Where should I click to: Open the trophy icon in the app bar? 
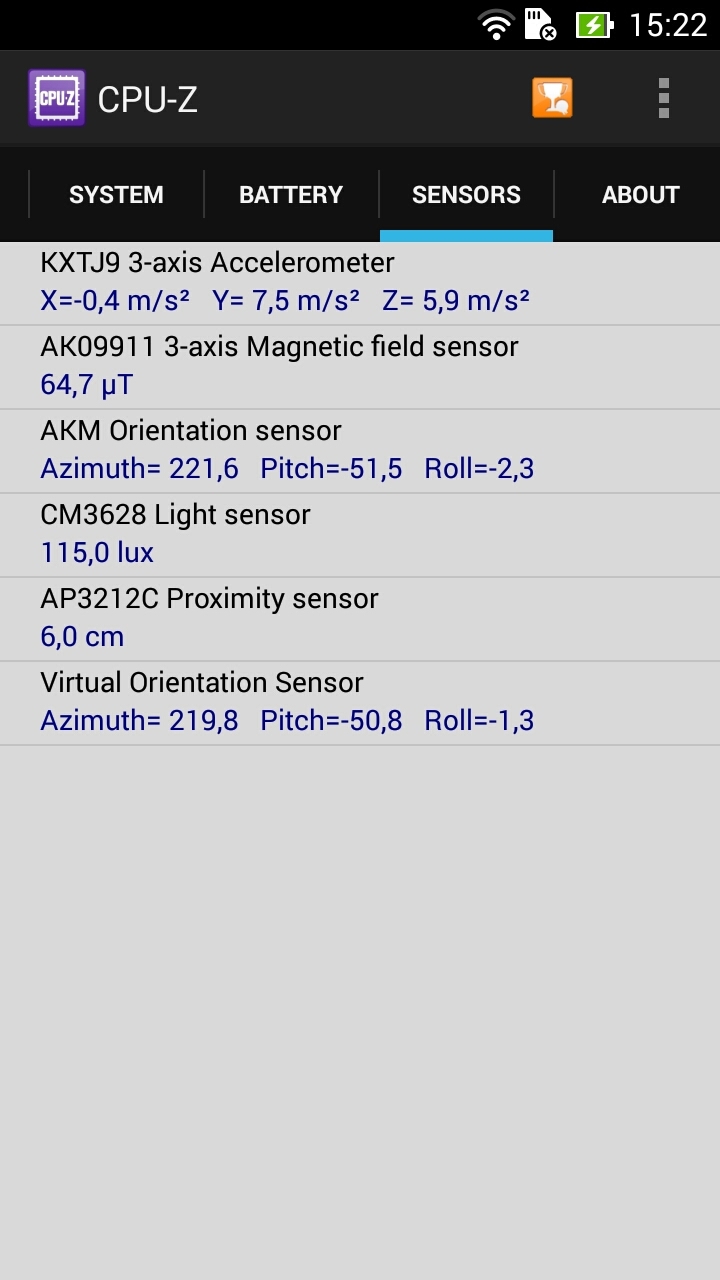tap(552, 98)
